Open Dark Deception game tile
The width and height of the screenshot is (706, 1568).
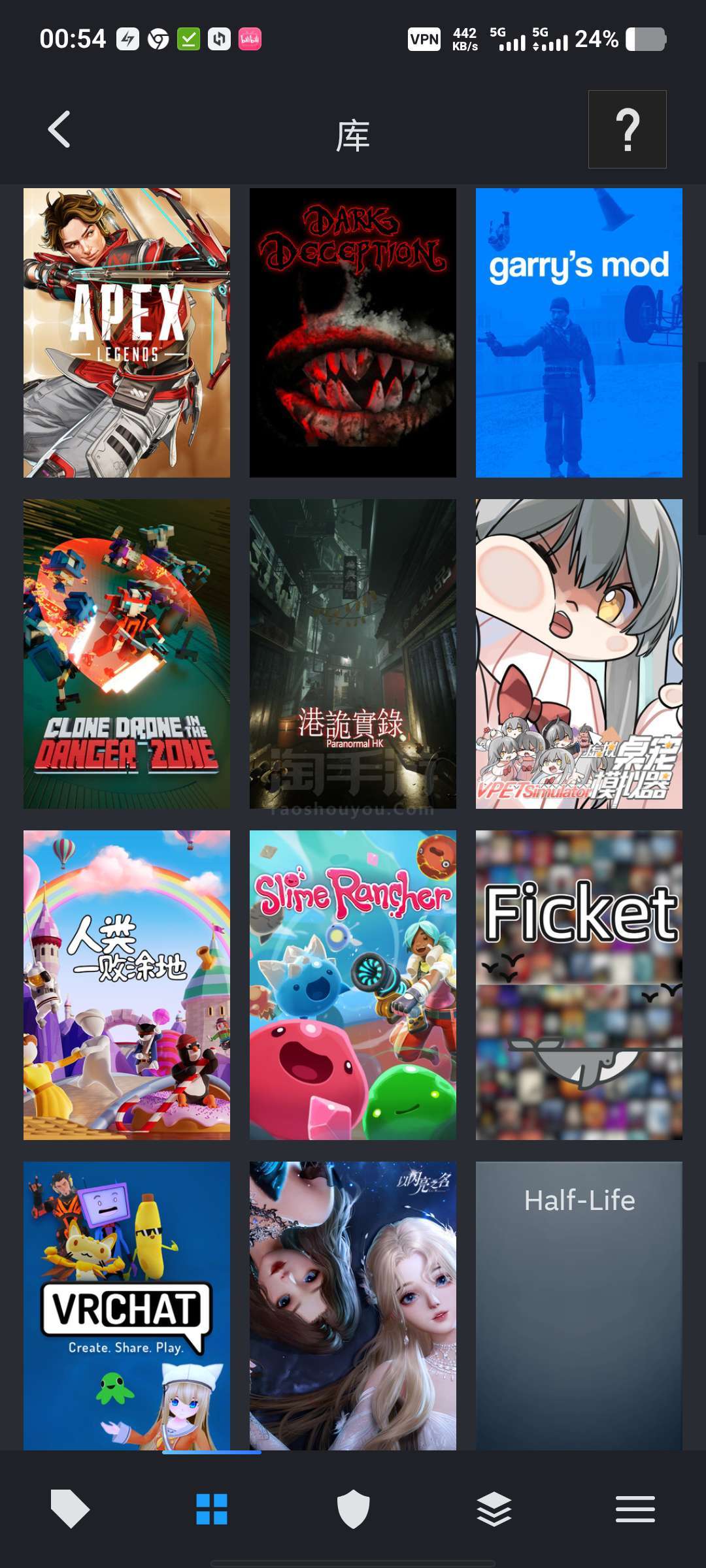pyautogui.click(x=353, y=333)
